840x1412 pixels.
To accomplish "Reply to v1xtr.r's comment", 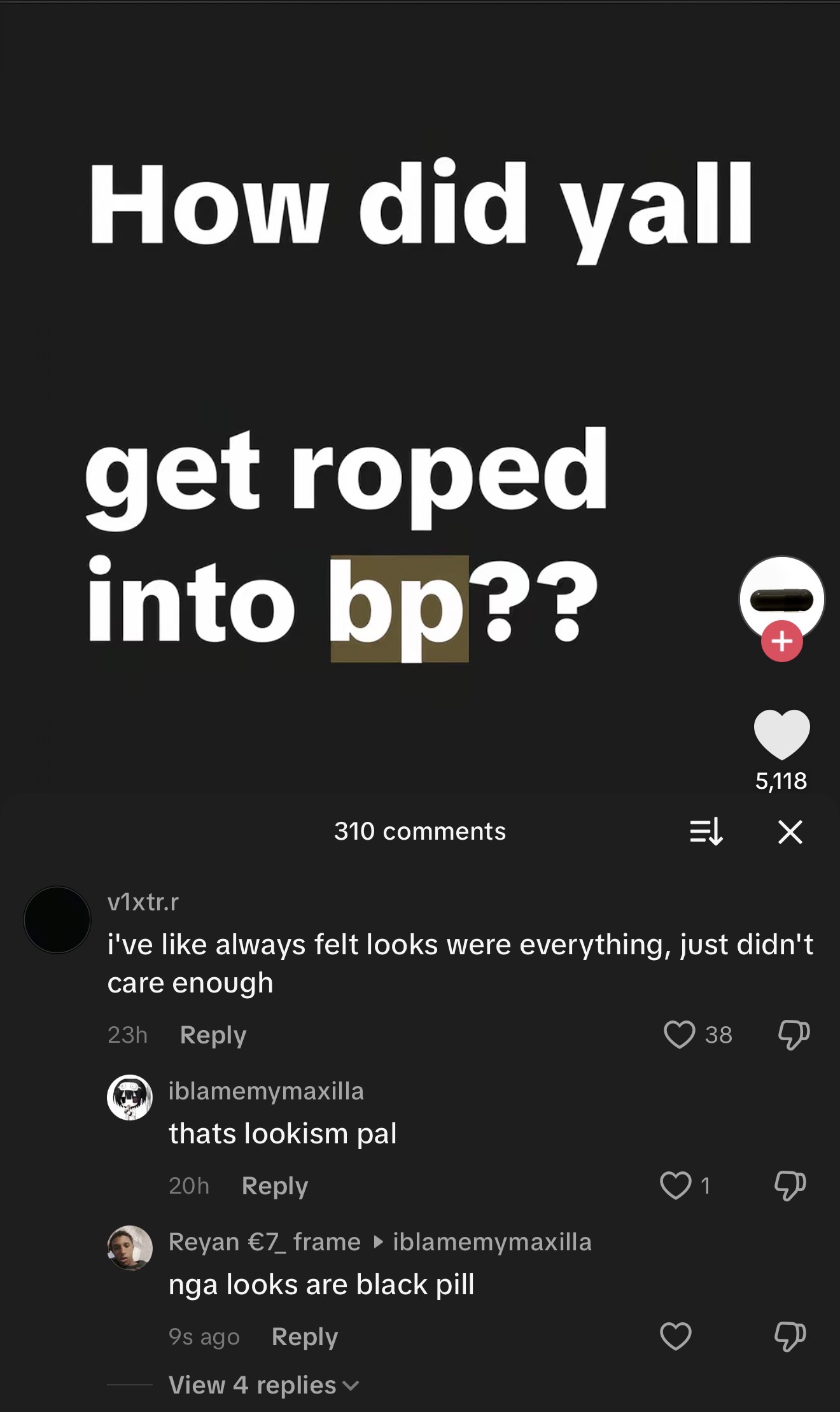I will pos(213,1034).
